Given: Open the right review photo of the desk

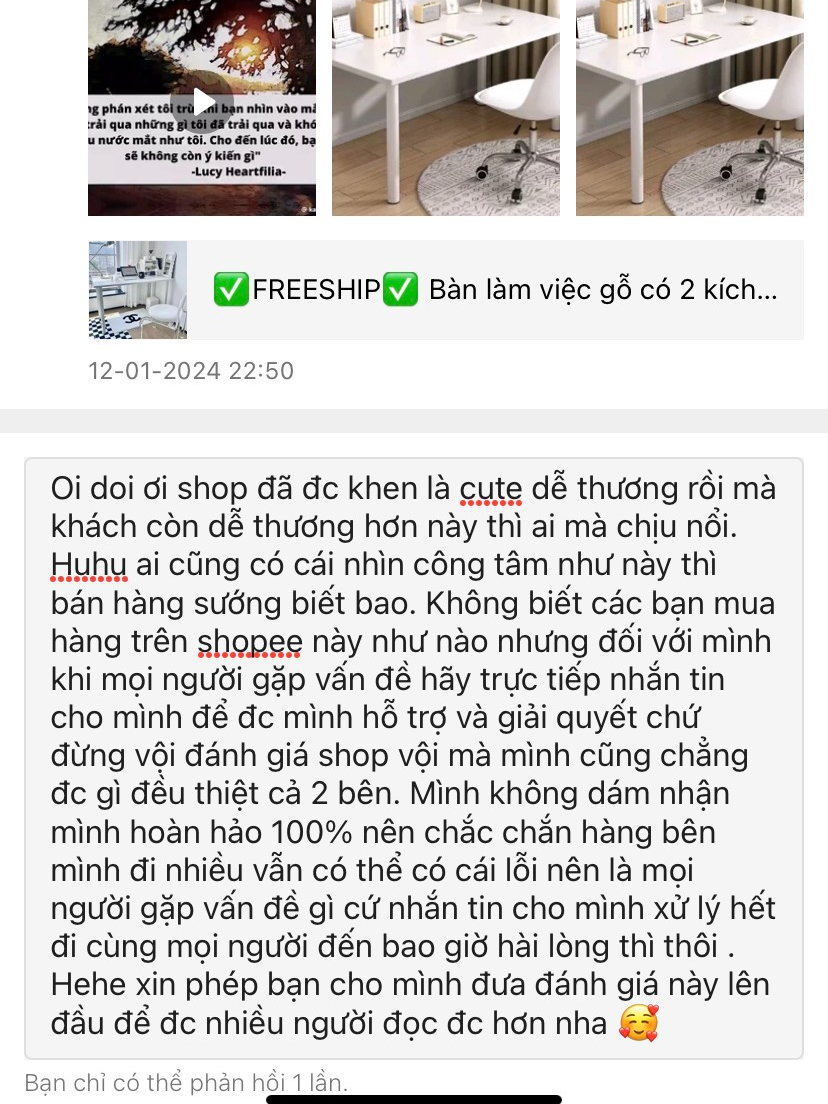Looking at the screenshot, I should [690, 106].
